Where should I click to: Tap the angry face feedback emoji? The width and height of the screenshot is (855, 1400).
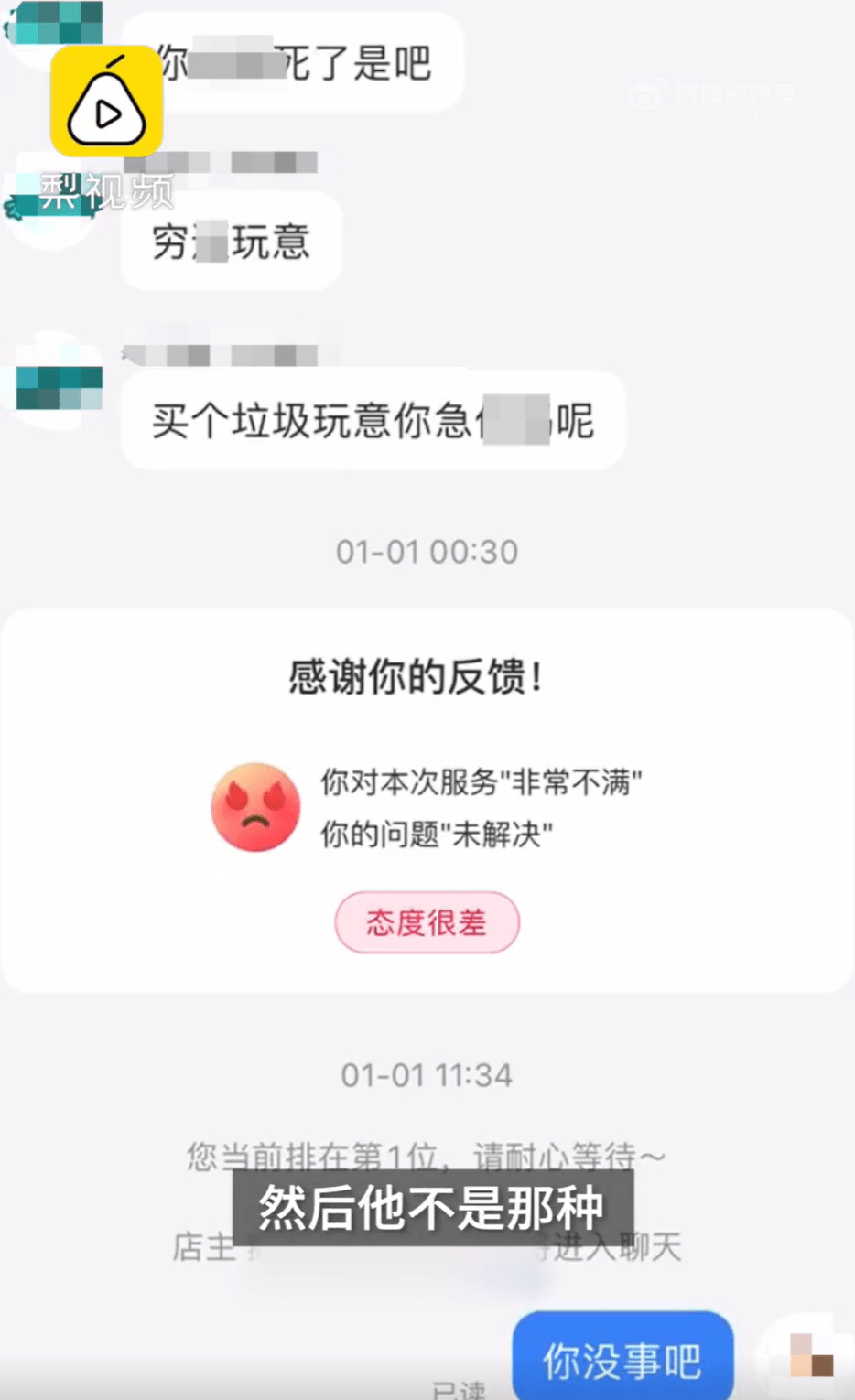256,805
